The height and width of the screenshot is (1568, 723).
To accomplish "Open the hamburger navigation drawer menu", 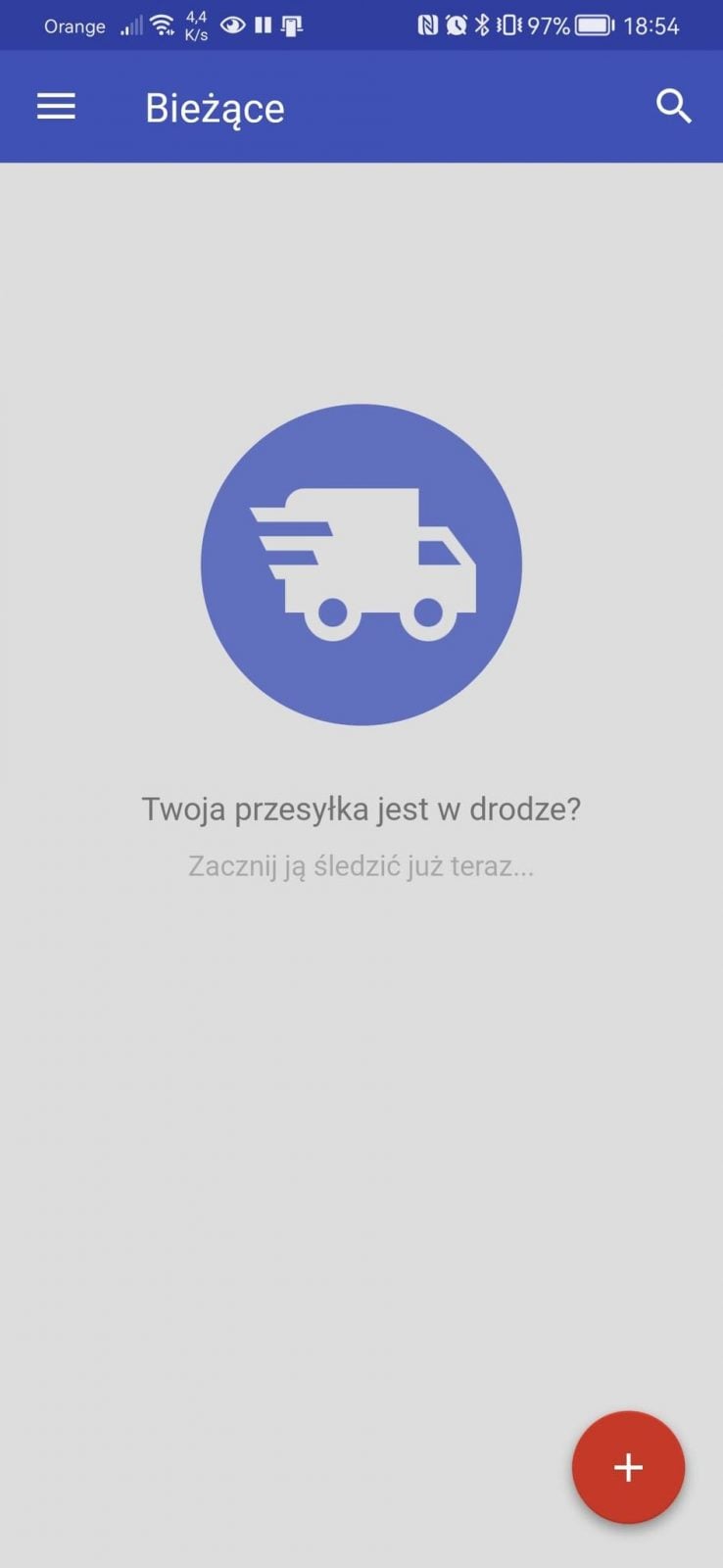I will tap(56, 107).
